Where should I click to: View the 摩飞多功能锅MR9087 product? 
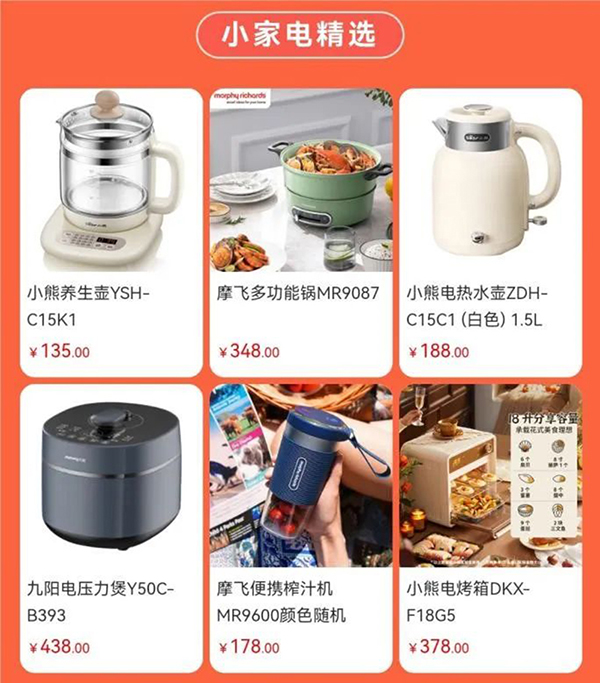(x=300, y=230)
